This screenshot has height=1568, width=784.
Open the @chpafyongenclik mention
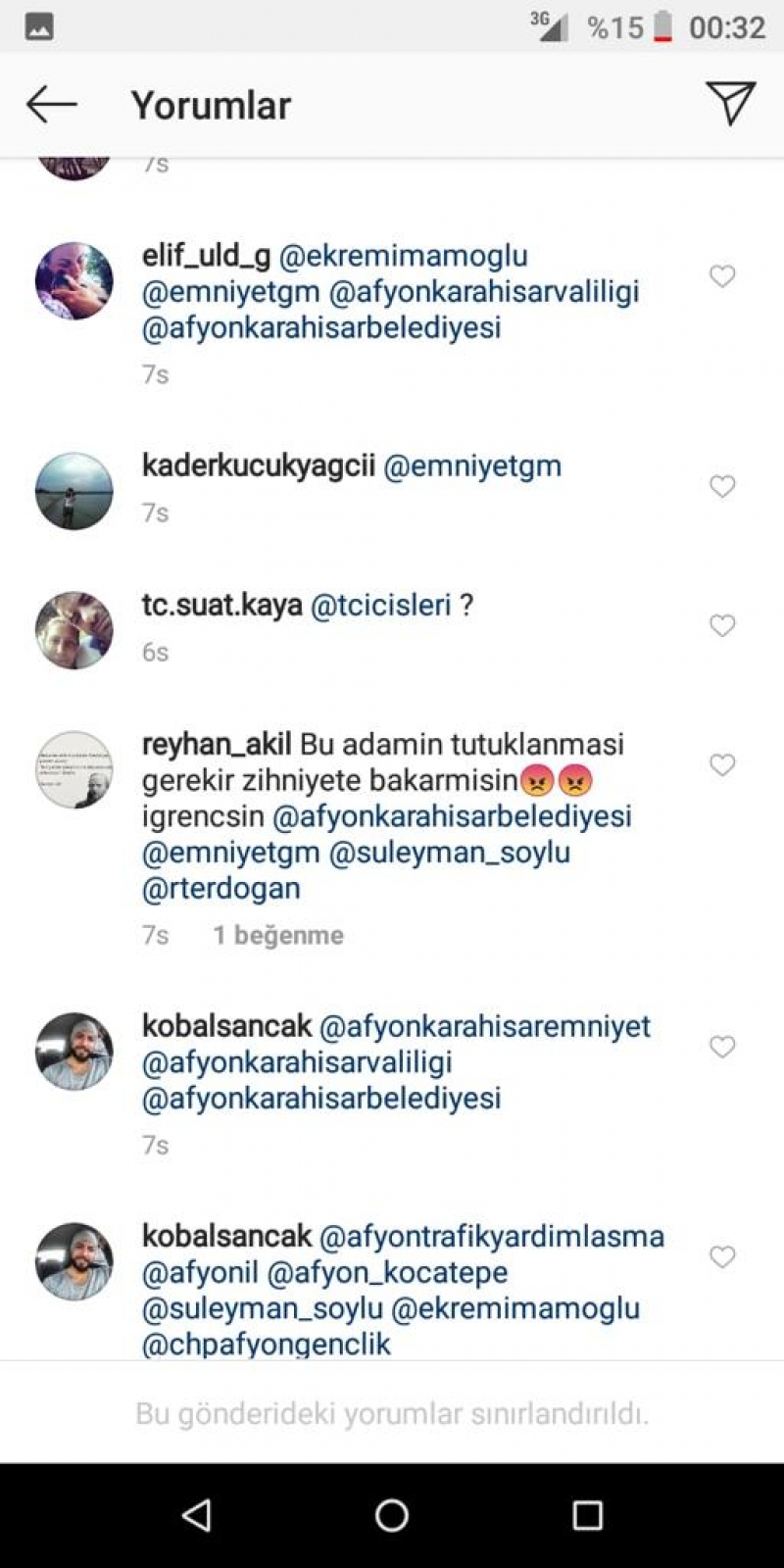(267, 1344)
